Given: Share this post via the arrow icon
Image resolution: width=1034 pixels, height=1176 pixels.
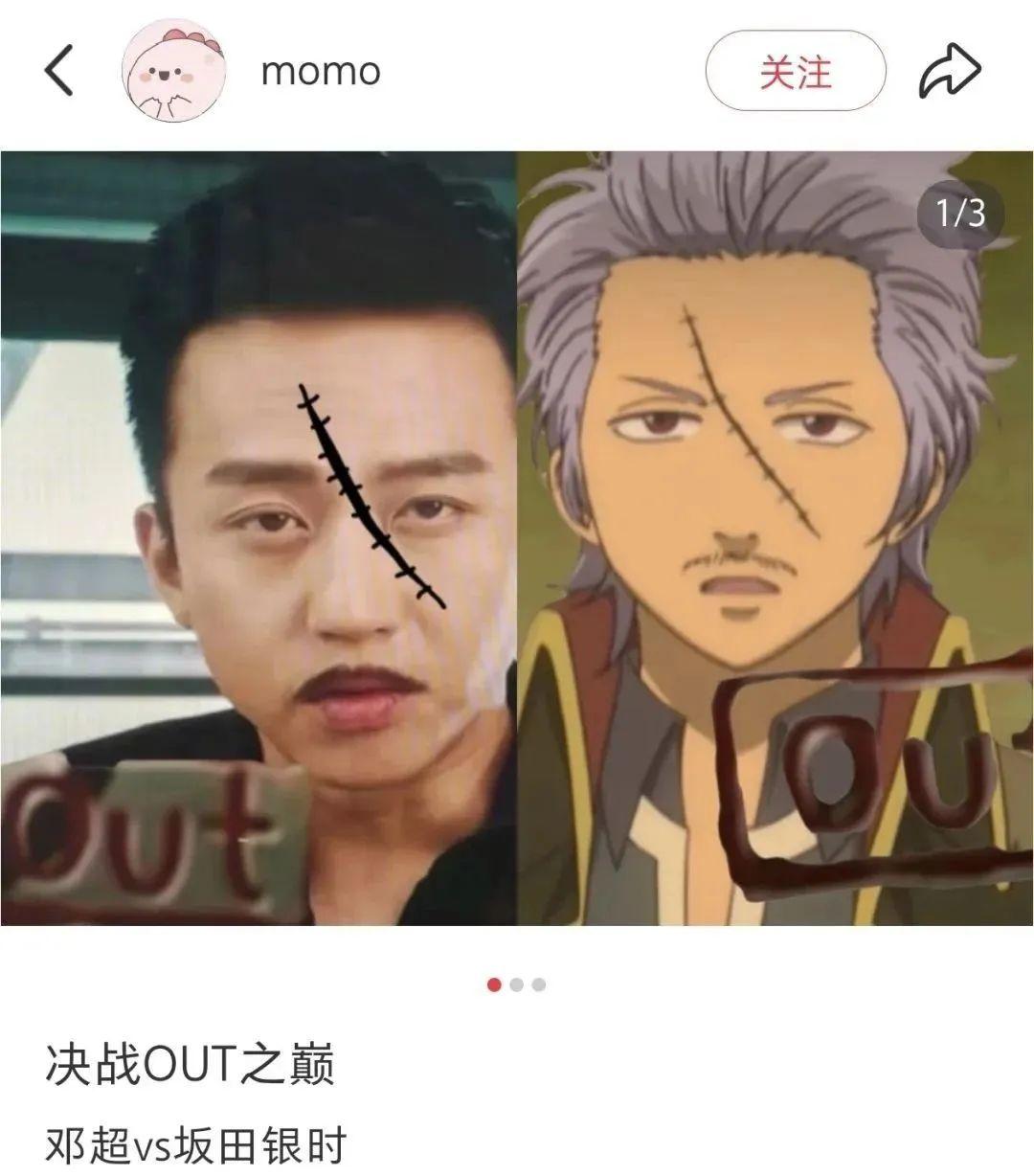Looking at the screenshot, I should coord(950,72).
